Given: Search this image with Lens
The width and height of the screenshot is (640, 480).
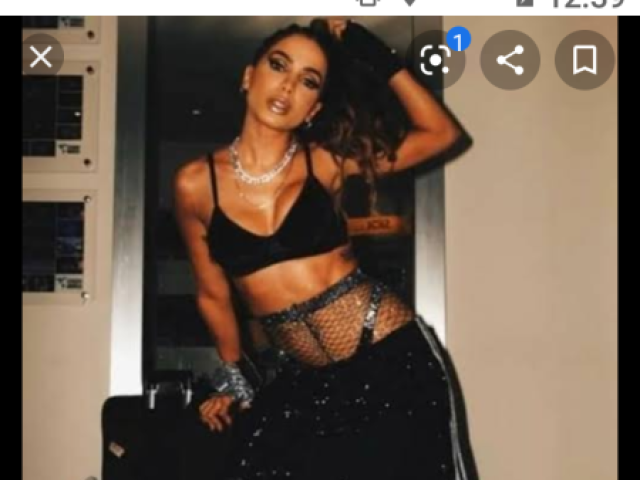Looking at the screenshot, I should (435, 61).
